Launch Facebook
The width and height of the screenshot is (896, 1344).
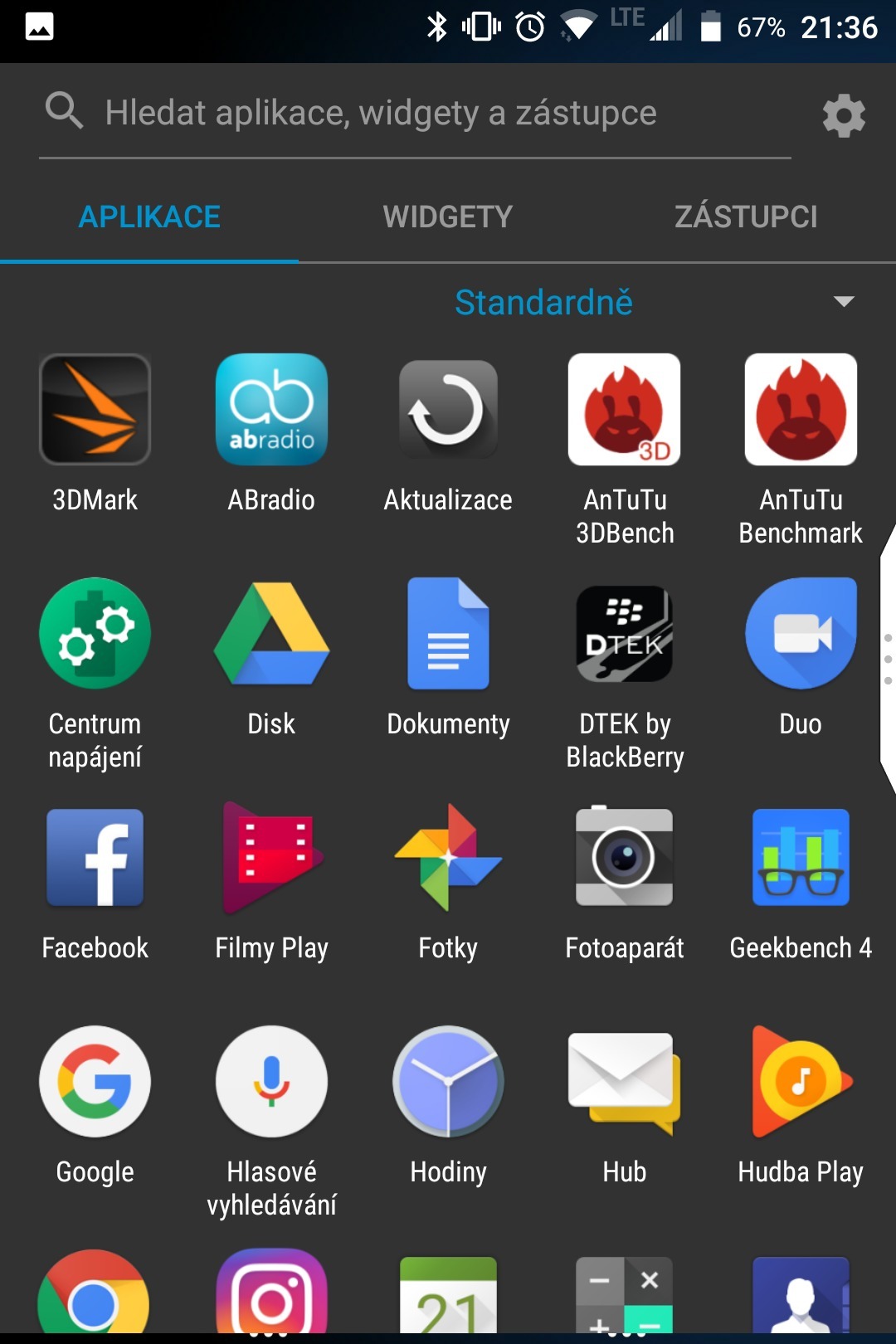tap(94, 857)
